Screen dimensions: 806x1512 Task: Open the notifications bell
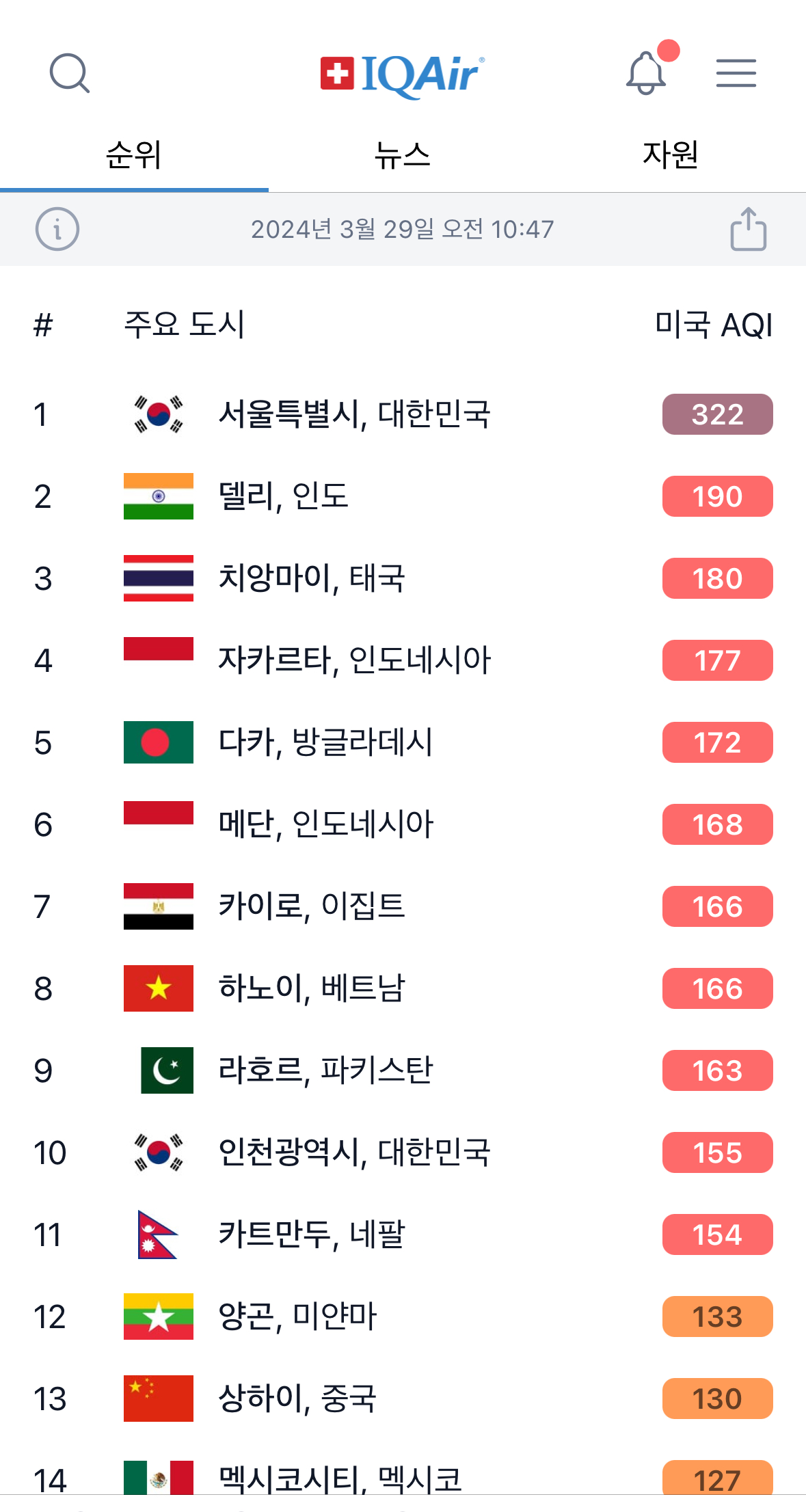coord(646,72)
